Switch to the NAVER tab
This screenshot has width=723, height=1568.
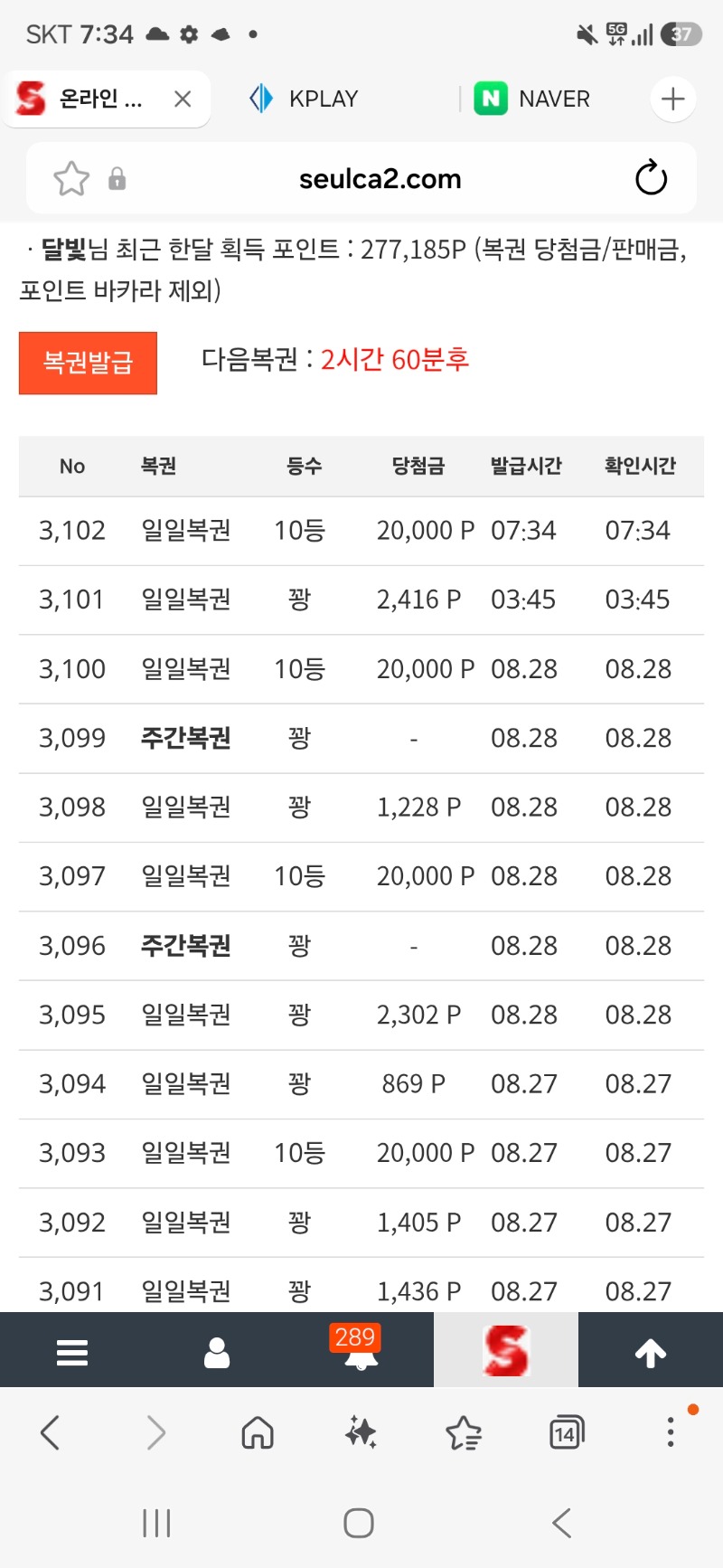533,99
